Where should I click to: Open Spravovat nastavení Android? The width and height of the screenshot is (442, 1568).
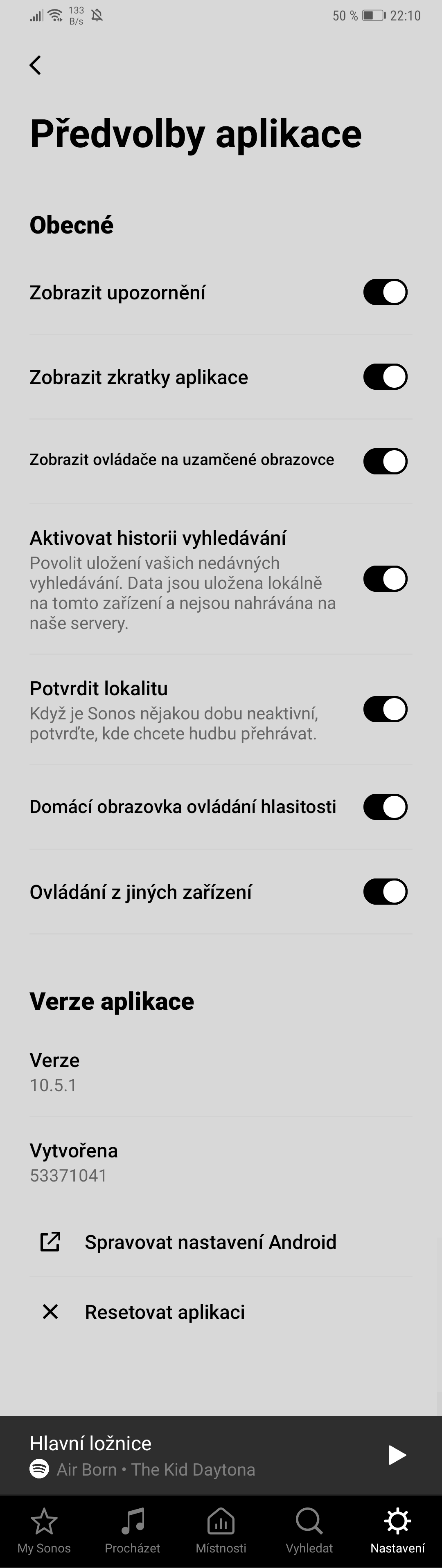pos(210,1242)
